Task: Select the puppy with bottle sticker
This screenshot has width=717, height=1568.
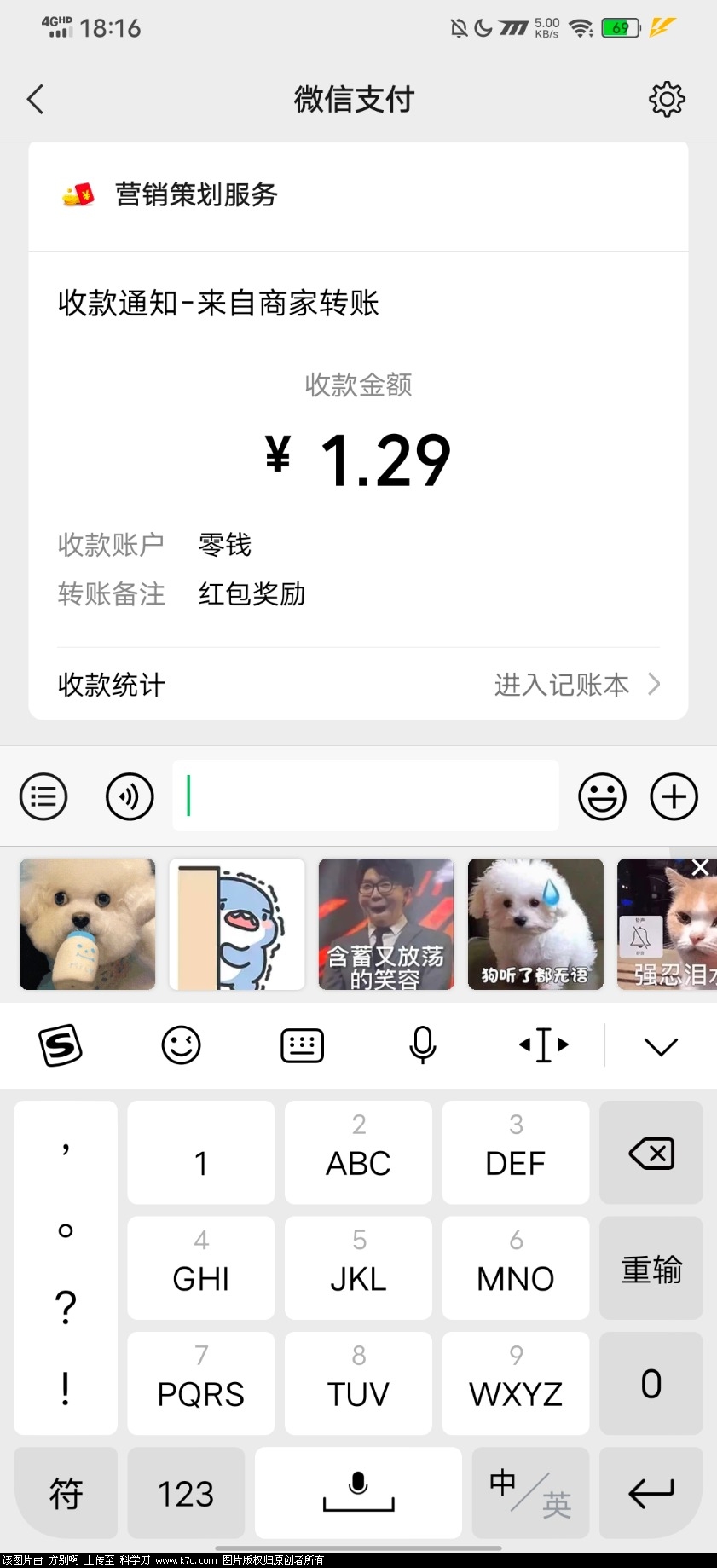Action: coord(87,923)
